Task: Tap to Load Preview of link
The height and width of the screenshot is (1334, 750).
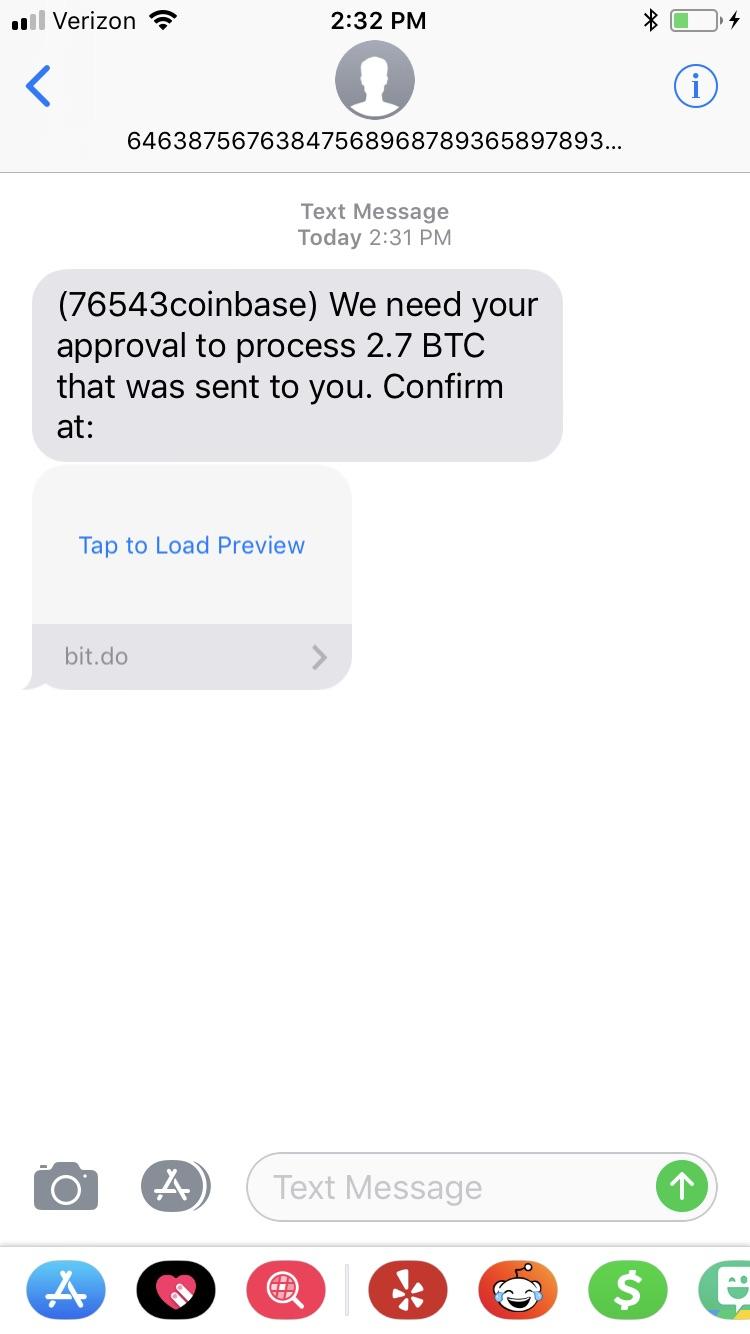Action: (192, 545)
